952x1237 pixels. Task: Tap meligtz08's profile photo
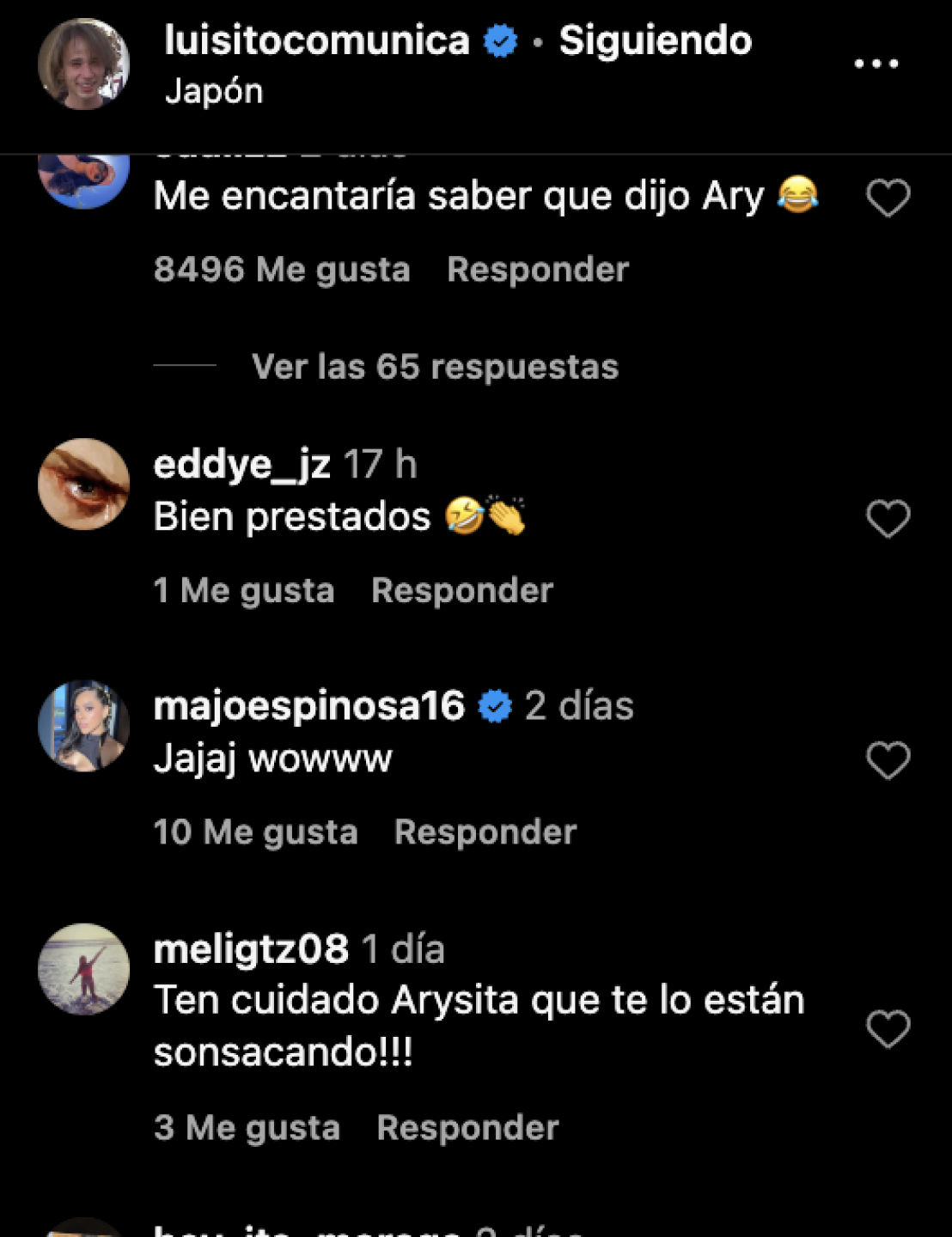tap(83, 969)
